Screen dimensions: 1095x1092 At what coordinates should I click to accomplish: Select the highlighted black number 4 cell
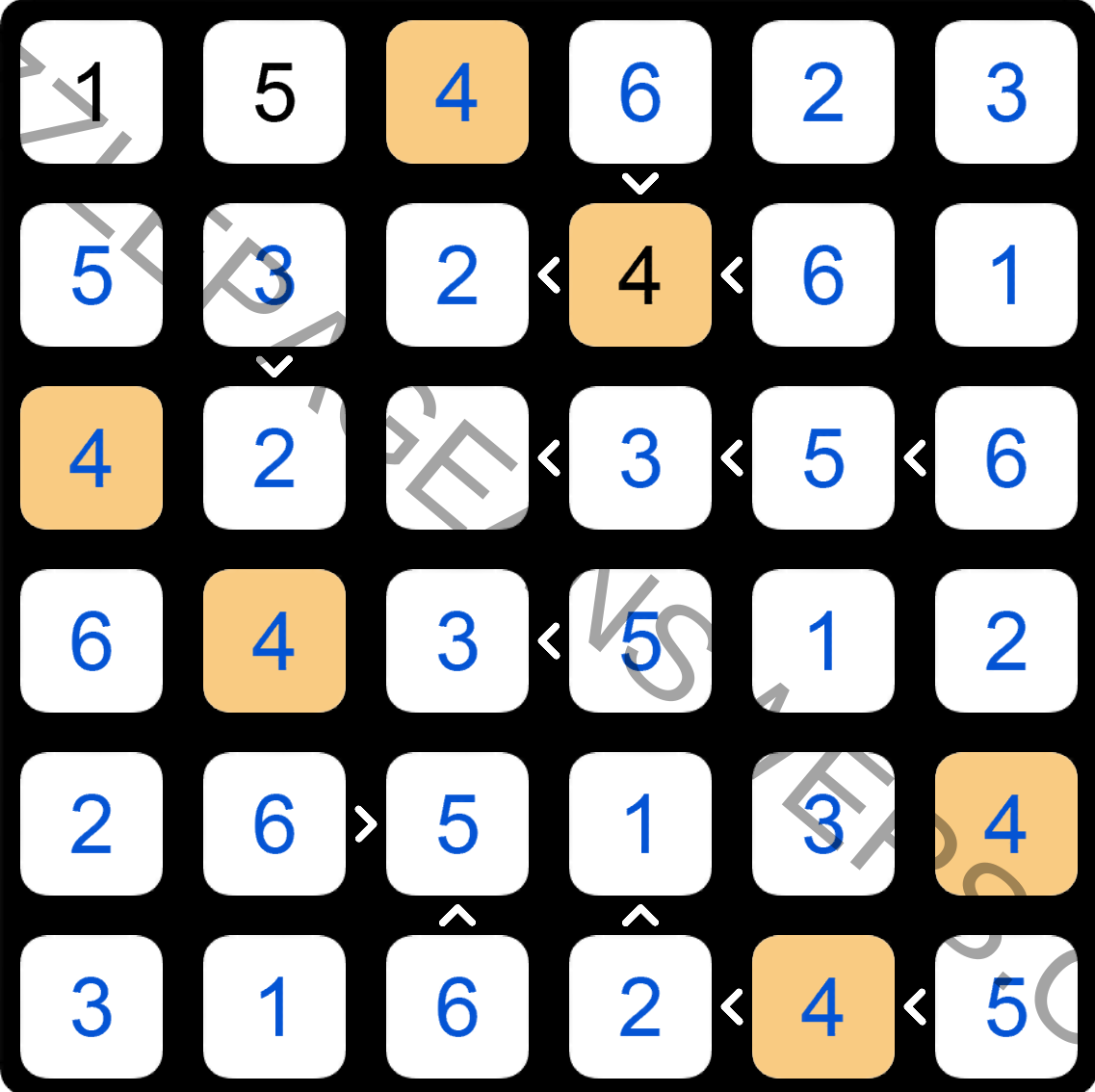[x=639, y=274]
